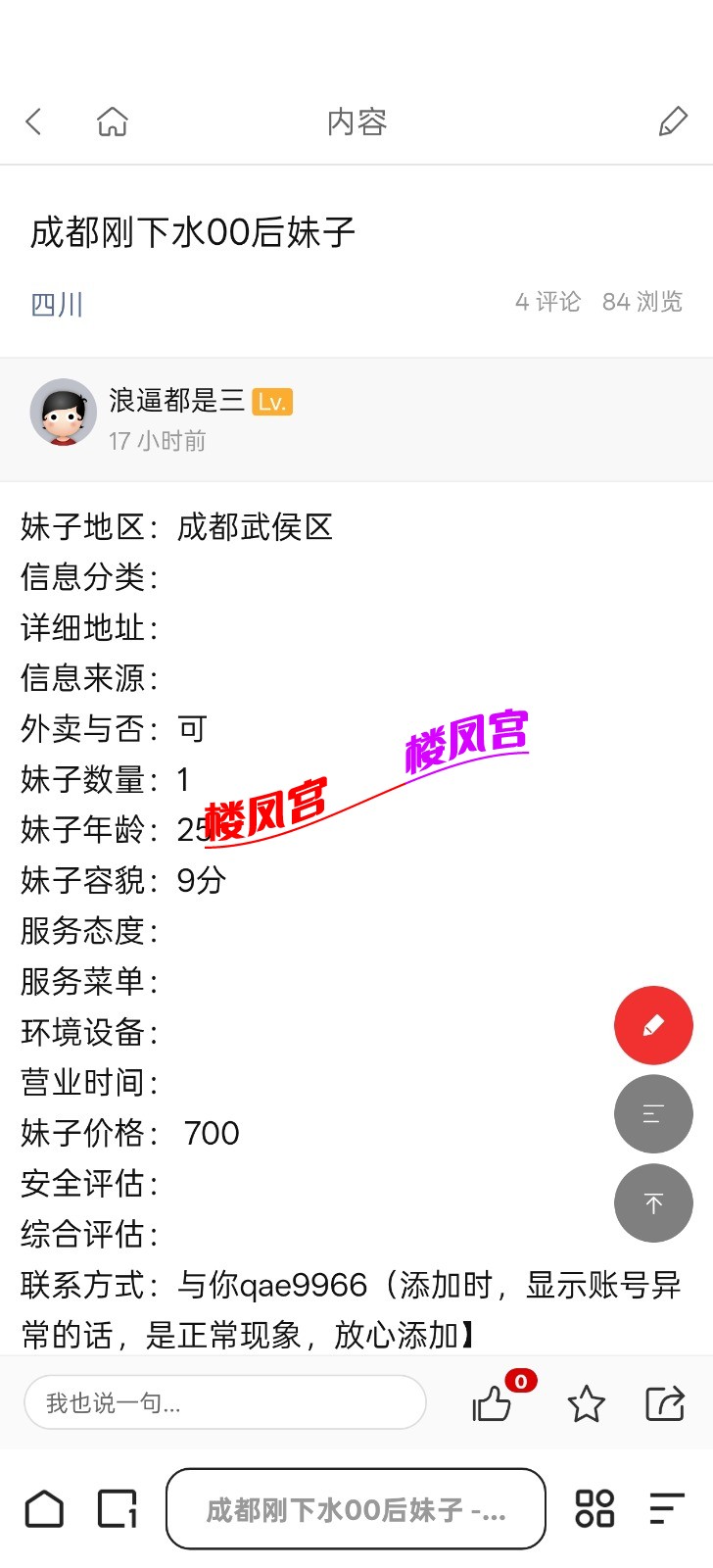This screenshot has height=1568, width=713.
Task: Tap the gray comment-list floating button
Action: (x=653, y=1114)
